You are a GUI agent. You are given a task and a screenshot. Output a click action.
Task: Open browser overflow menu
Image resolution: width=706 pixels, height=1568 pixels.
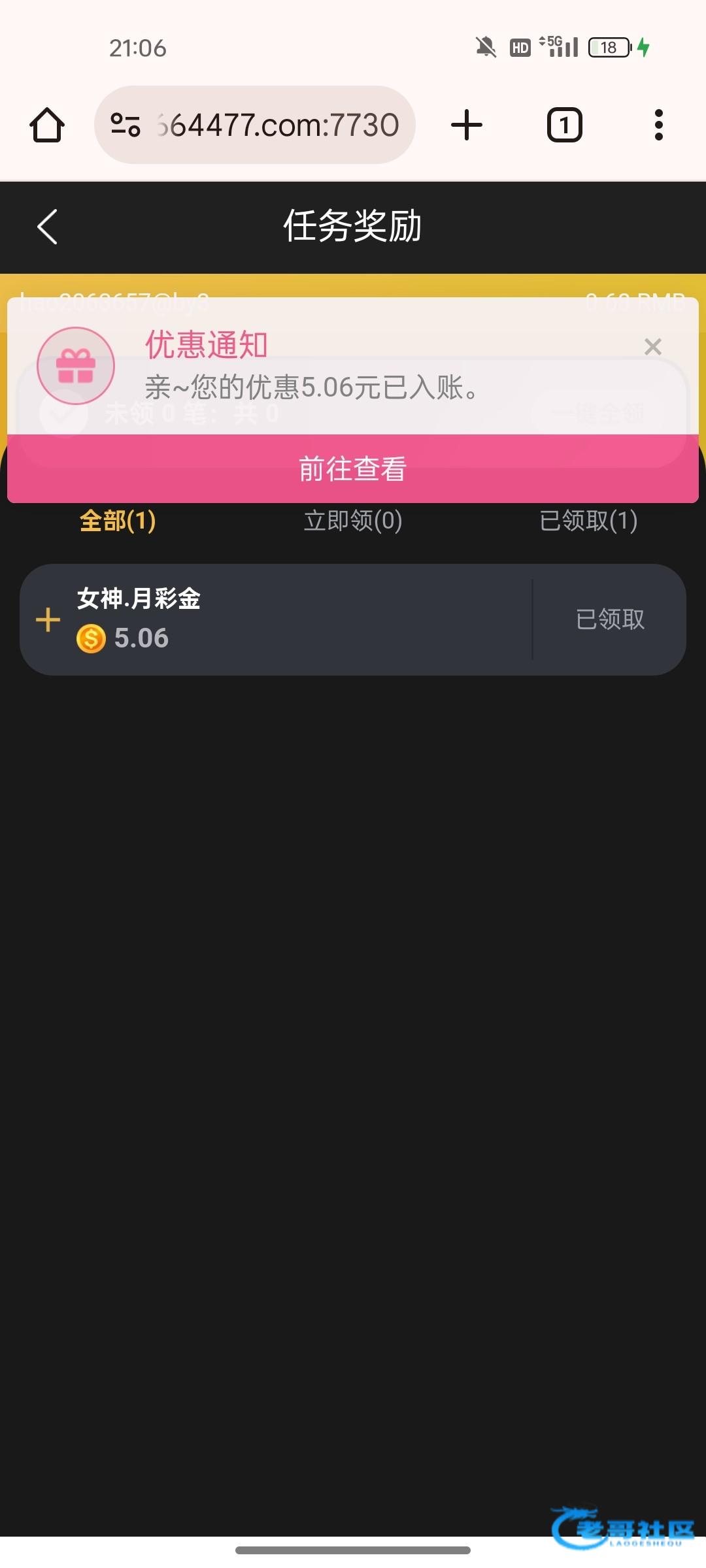(x=658, y=125)
